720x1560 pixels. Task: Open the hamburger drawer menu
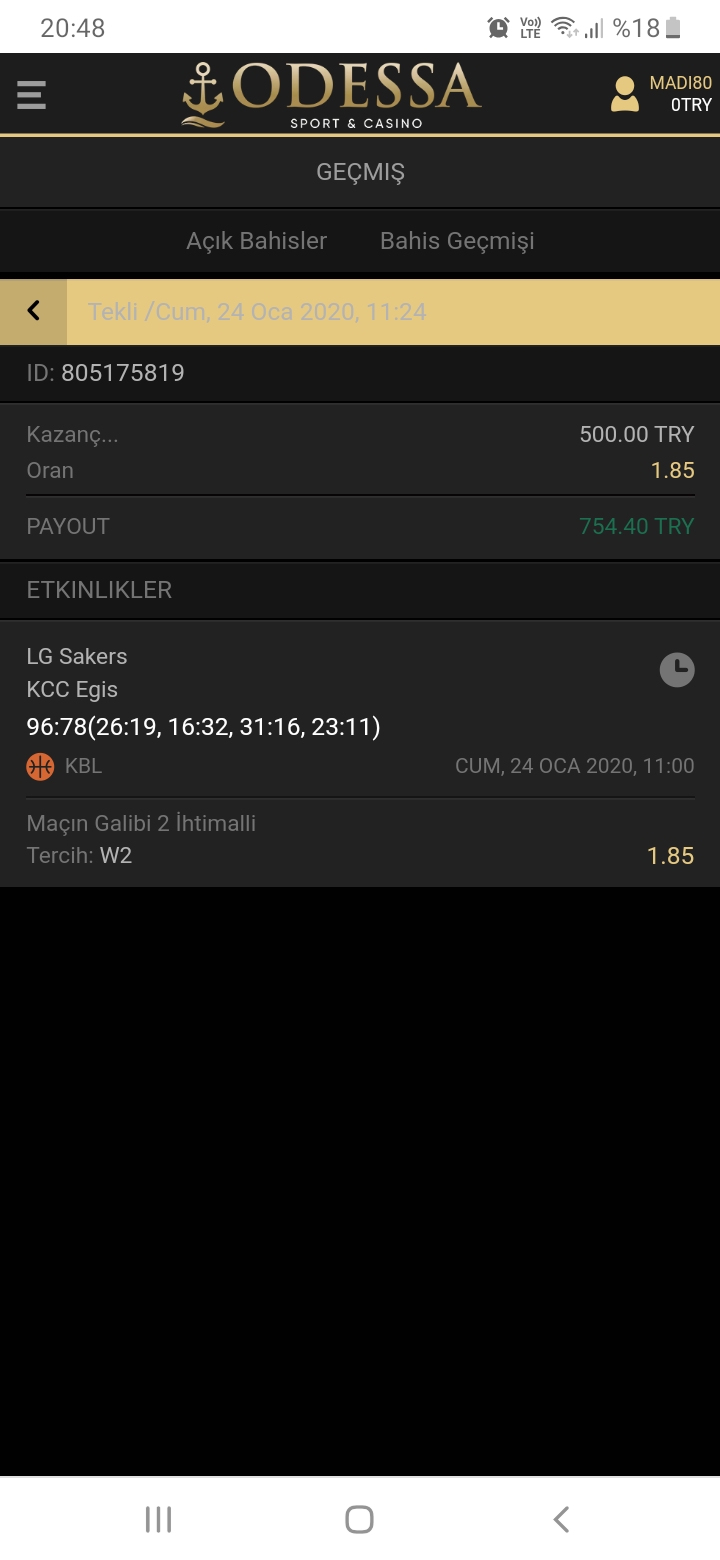pyautogui.click(x=31, y=94)
